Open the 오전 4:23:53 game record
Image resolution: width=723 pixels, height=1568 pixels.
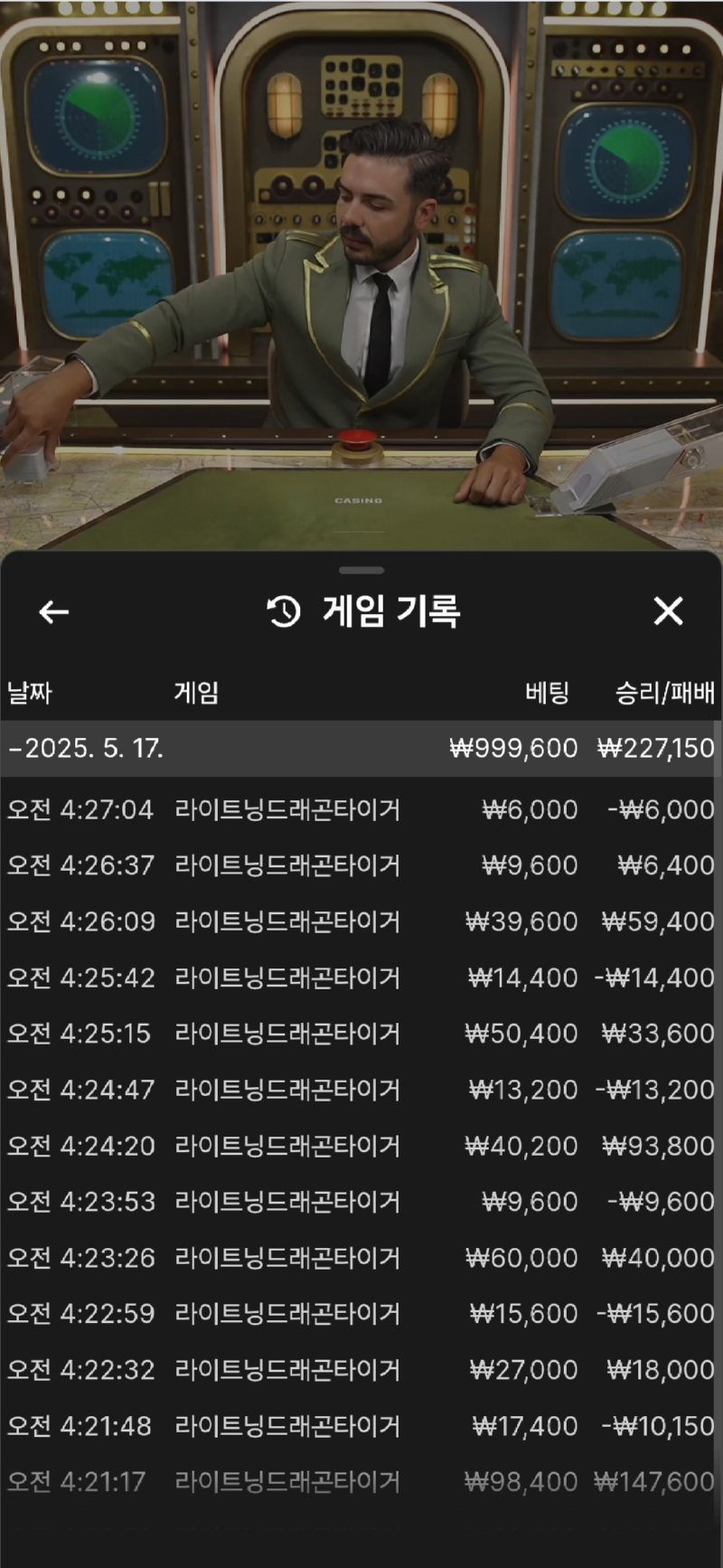point(360,1202)
